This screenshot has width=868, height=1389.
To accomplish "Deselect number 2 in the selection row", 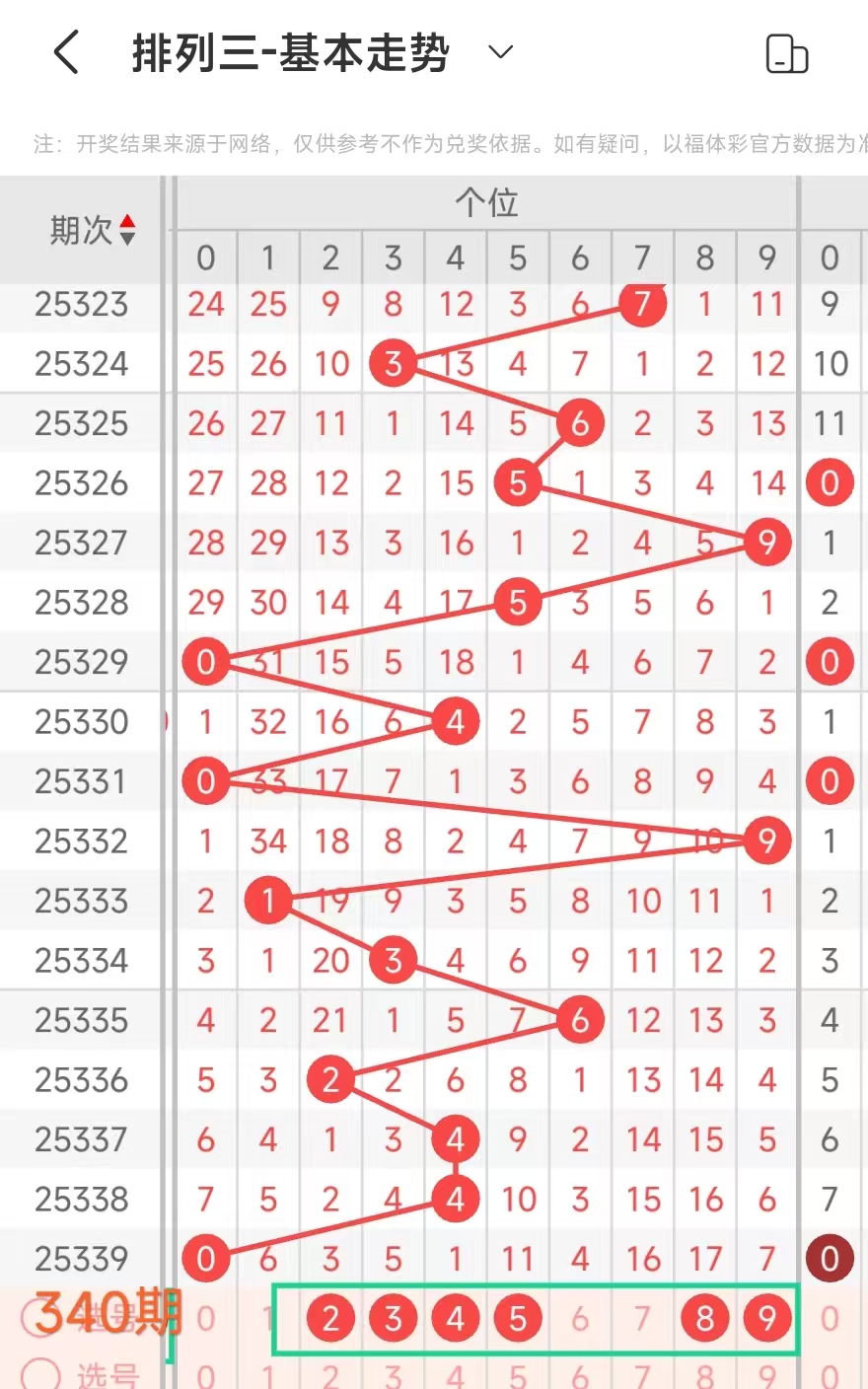I will (x=330, y=1318).
